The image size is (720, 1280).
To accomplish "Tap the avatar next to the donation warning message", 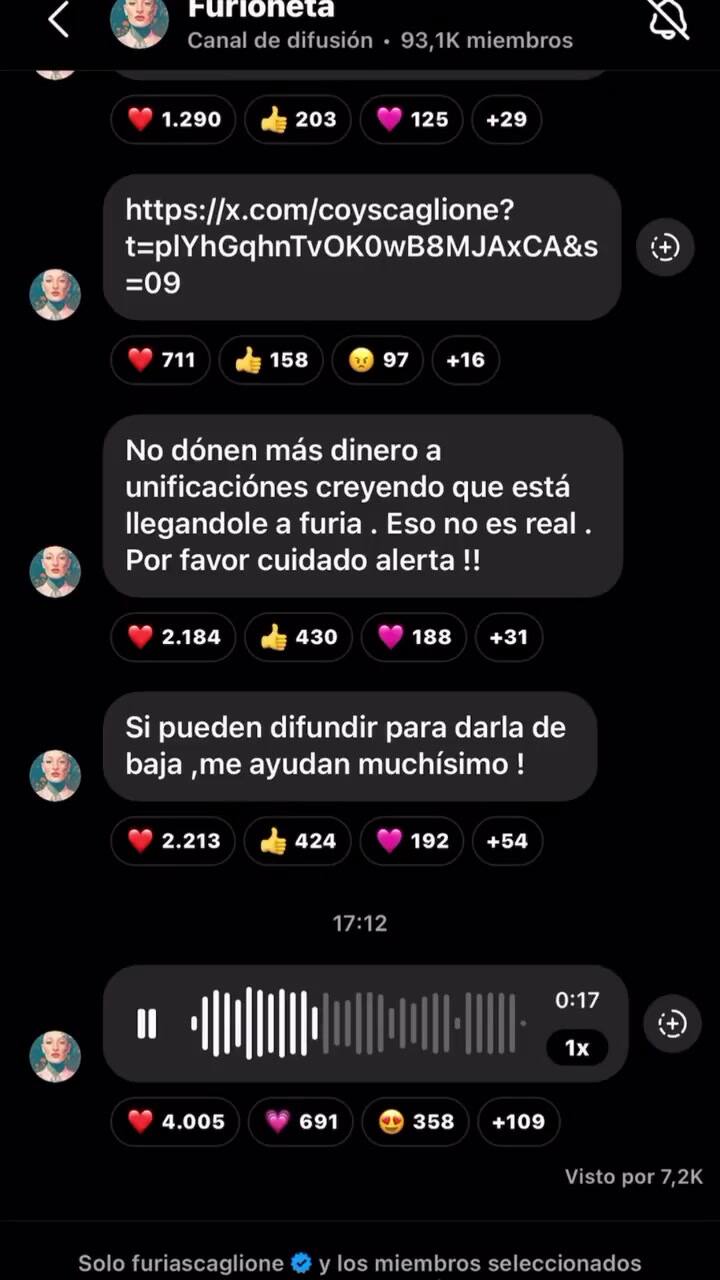I will pyautogui.click(x=55, y=571).
